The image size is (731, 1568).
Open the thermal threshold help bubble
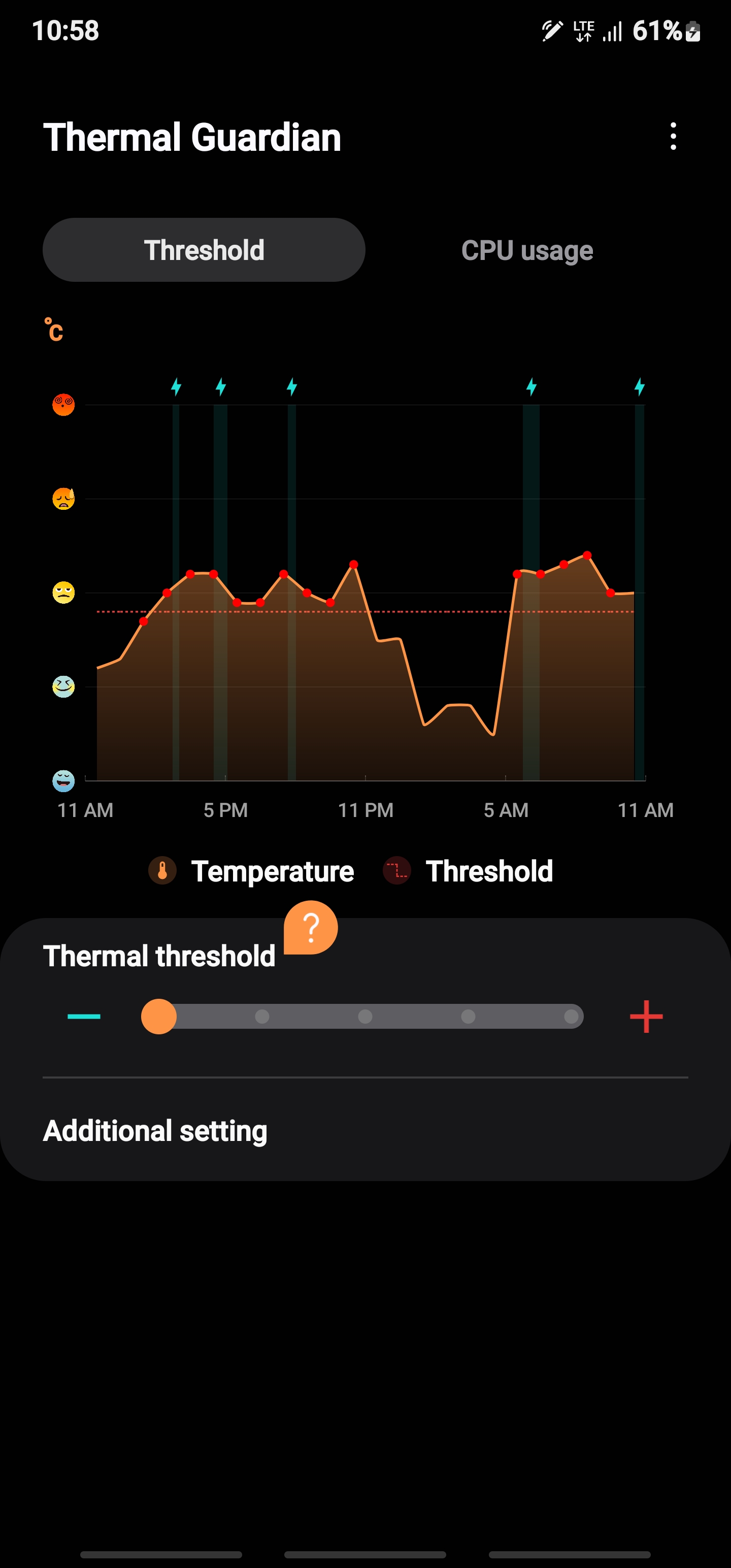pos(310,927)
